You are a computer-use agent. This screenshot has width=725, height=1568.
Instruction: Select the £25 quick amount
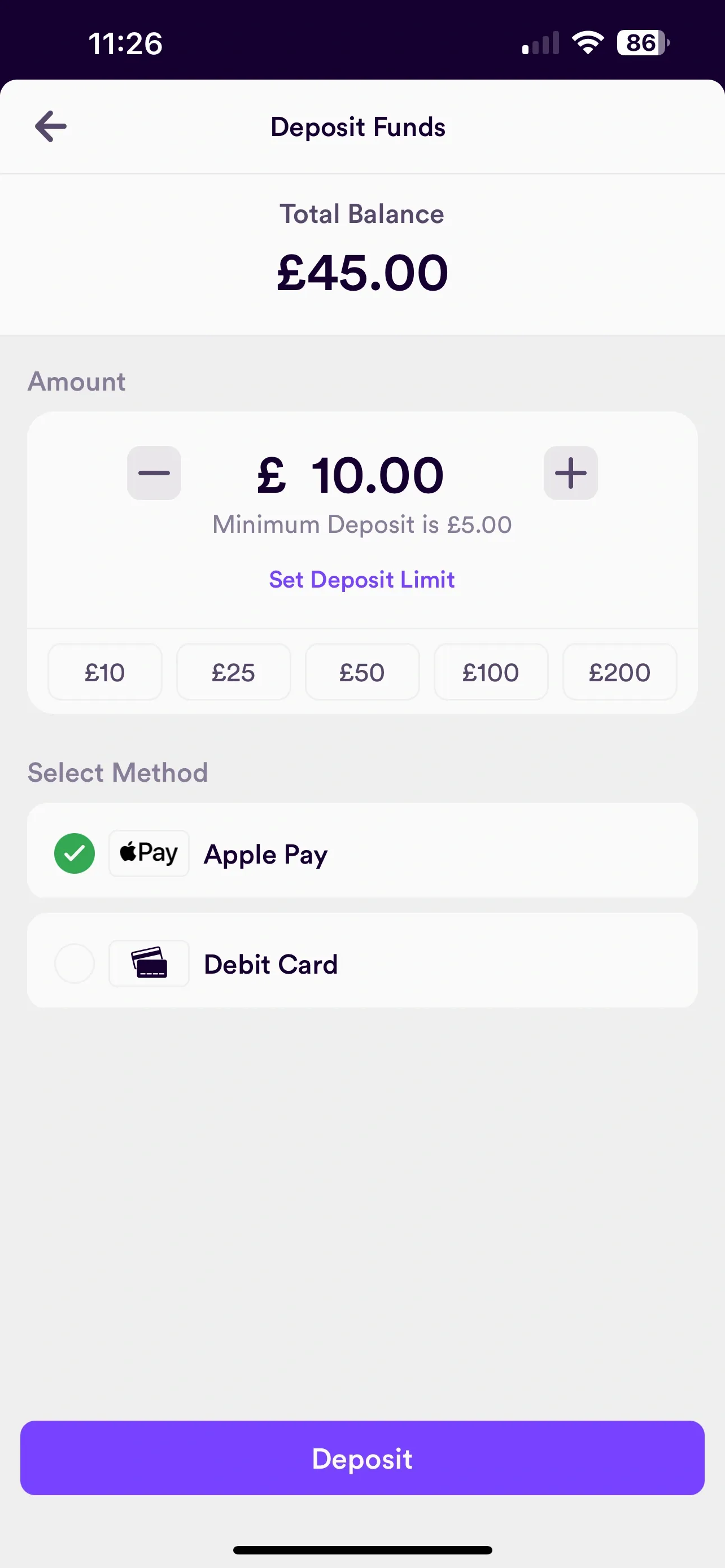(234, 672)
